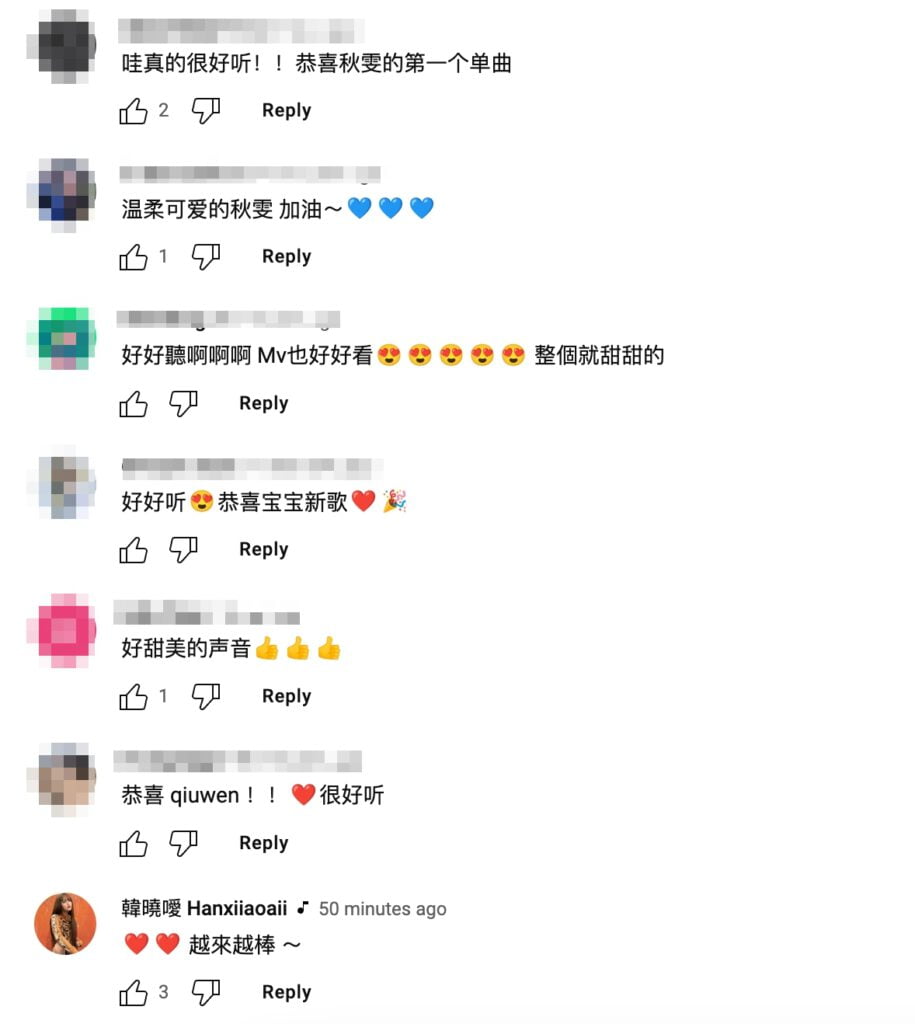Reply to comment 好好聽啊啊啊 Mv也好好看

[x=263, y=404]
